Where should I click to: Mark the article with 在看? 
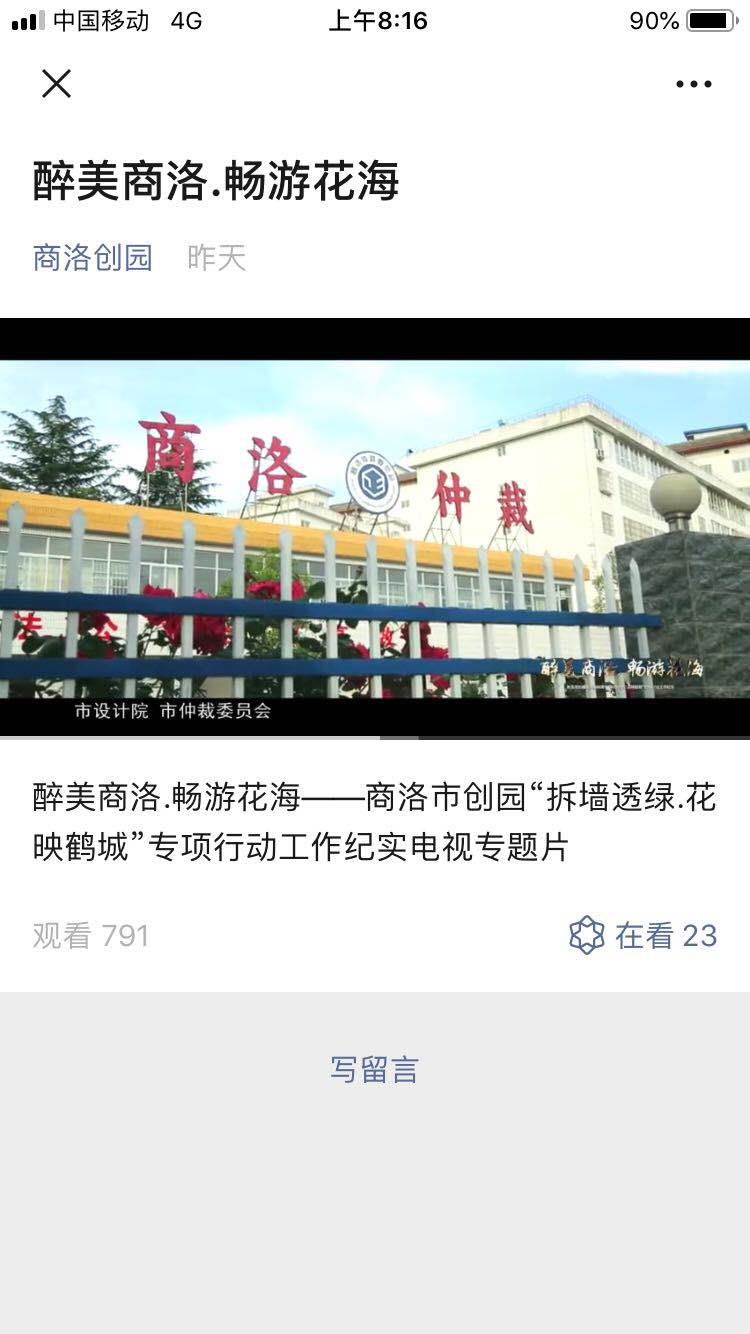(x=643, y=935)
